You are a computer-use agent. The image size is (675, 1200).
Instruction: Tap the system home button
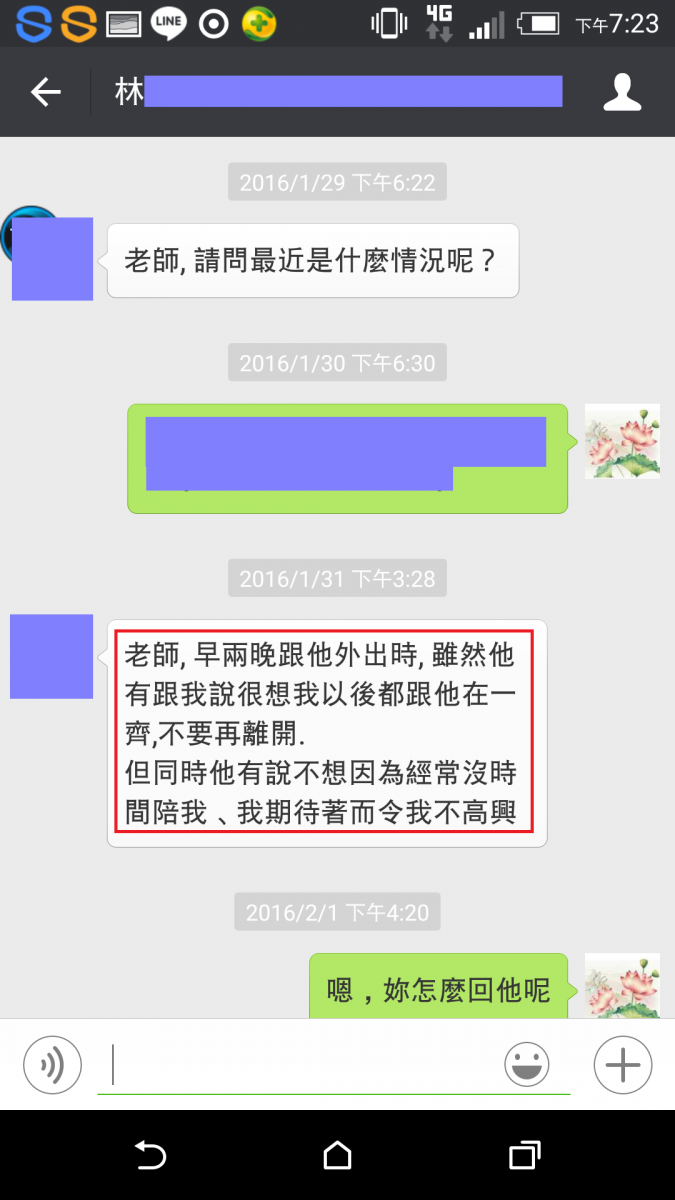tap(337, 1156)
